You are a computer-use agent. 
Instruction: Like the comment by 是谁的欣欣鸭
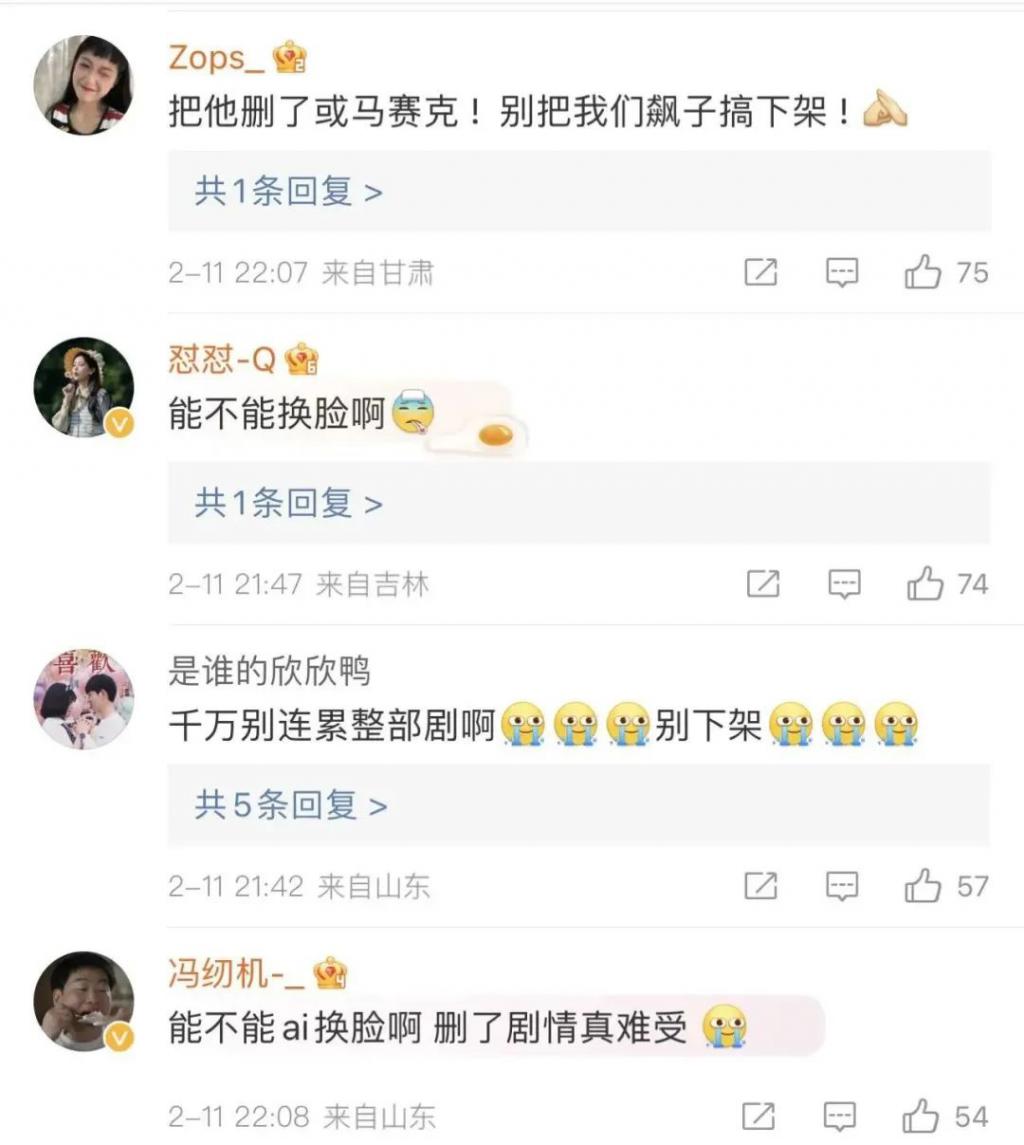[x=923, y=886]
